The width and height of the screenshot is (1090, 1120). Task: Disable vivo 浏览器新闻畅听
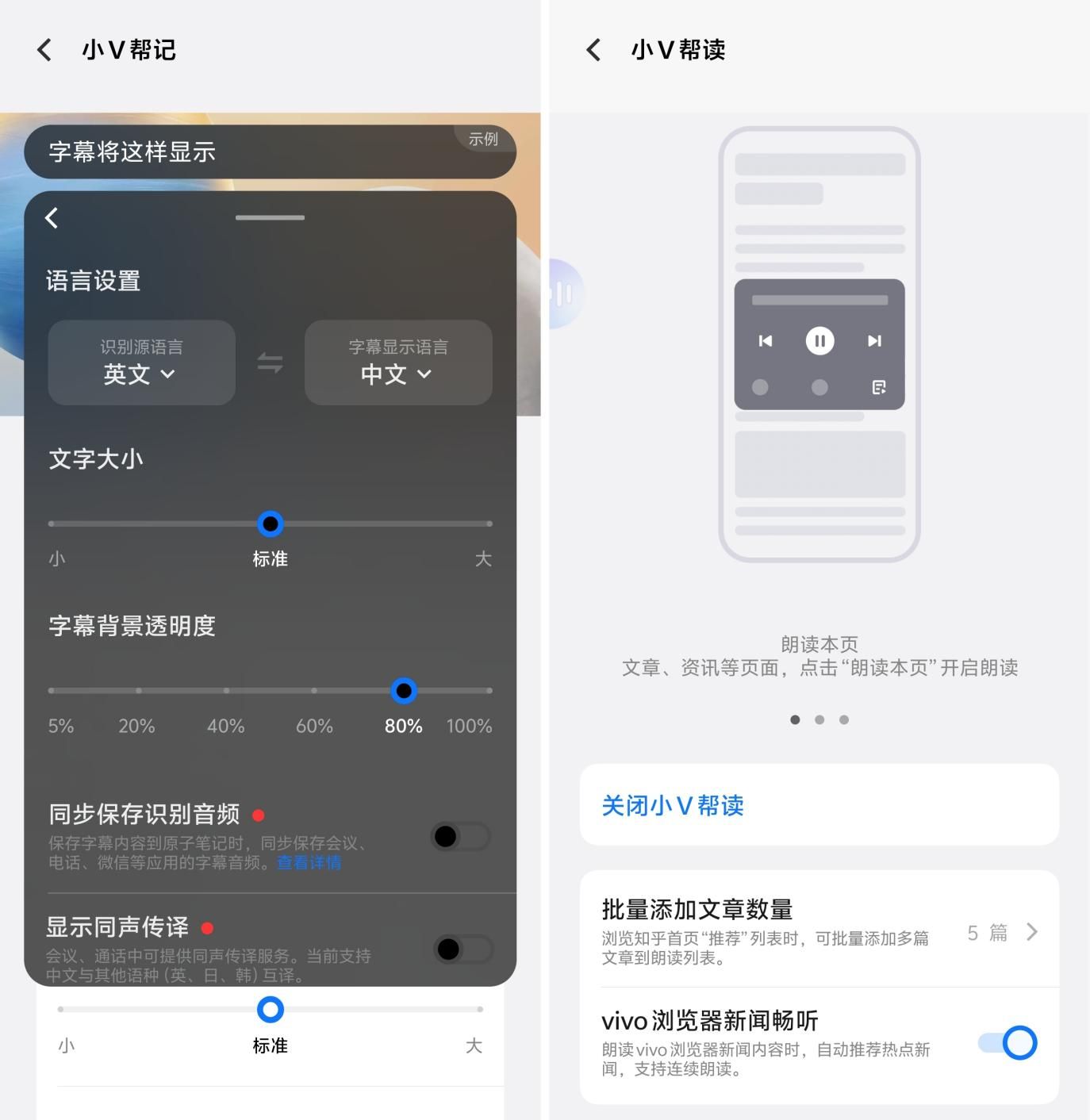1007,1043
